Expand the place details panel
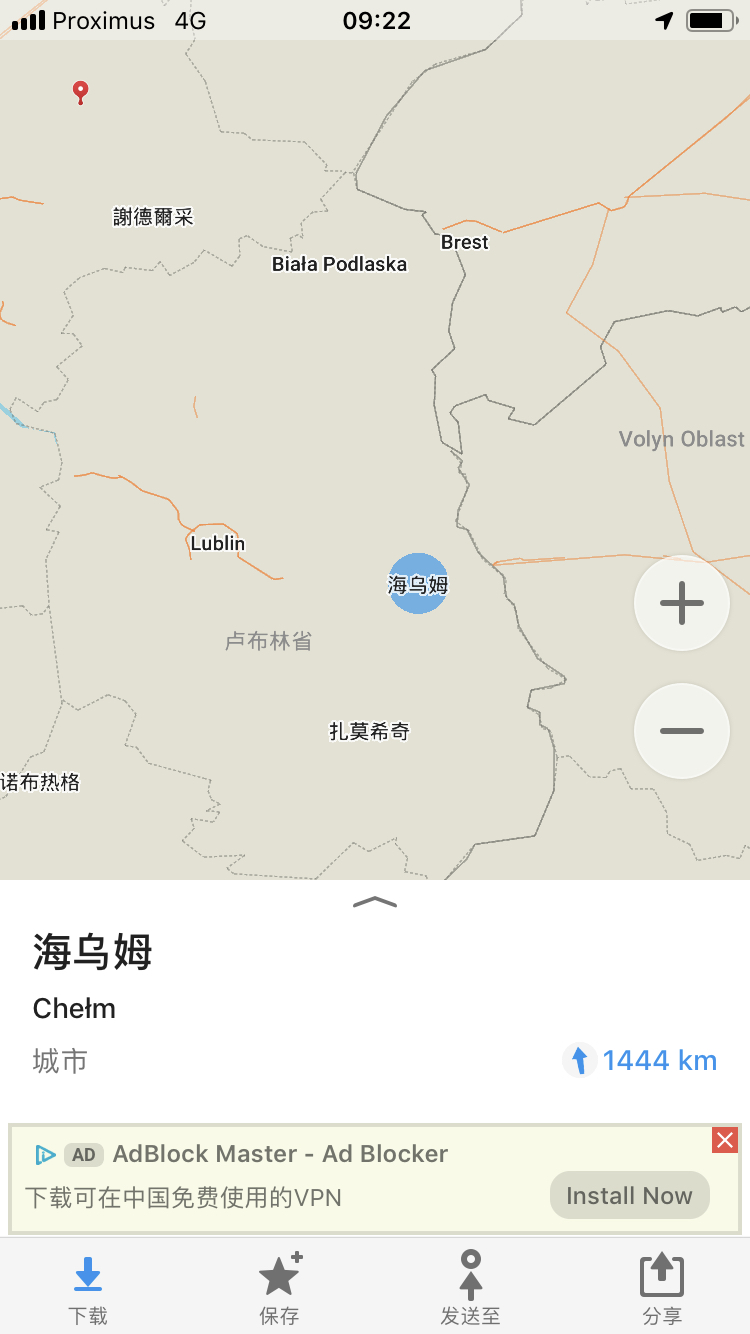Screen dimensions: 750x1334 (x=375, y=902)
